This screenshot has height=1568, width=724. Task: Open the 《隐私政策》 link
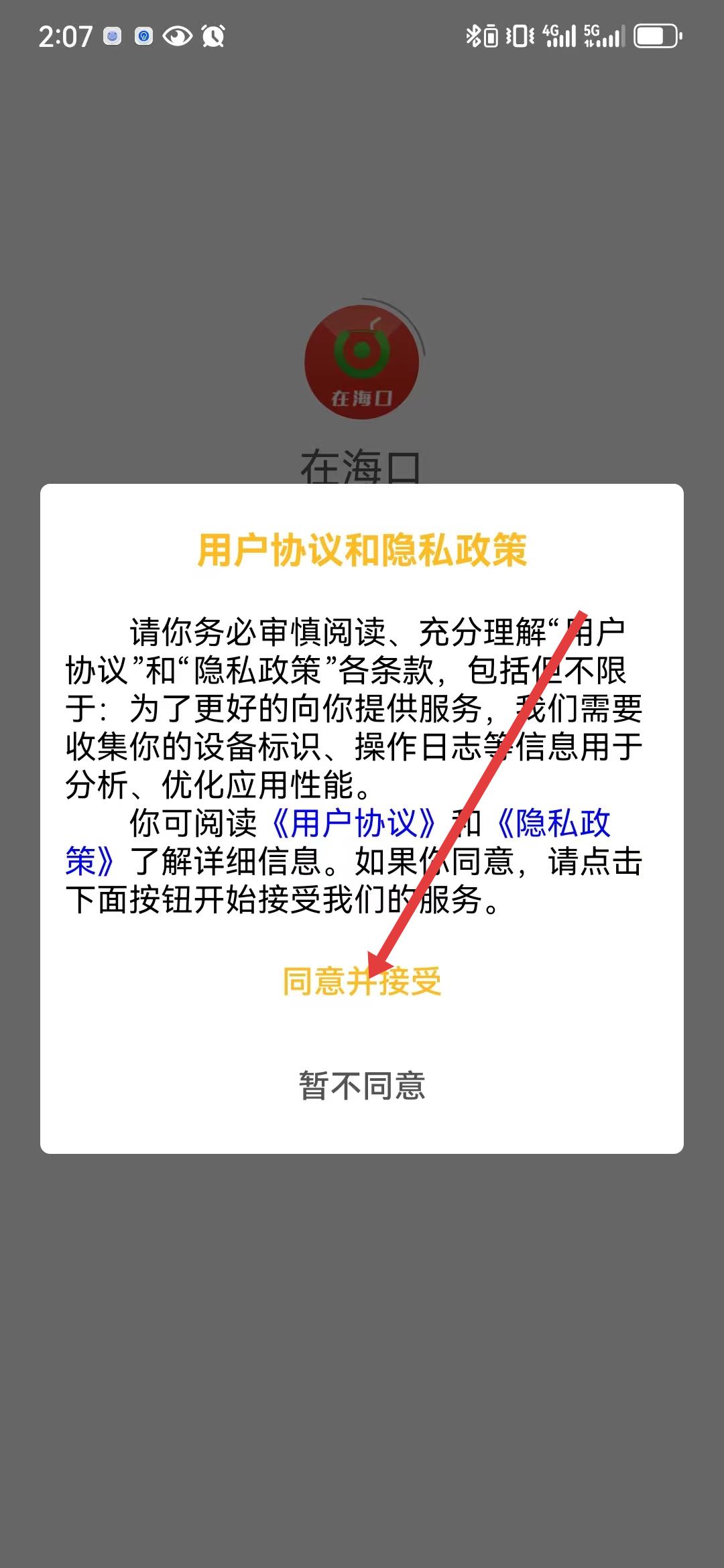(x=551, y=824)
